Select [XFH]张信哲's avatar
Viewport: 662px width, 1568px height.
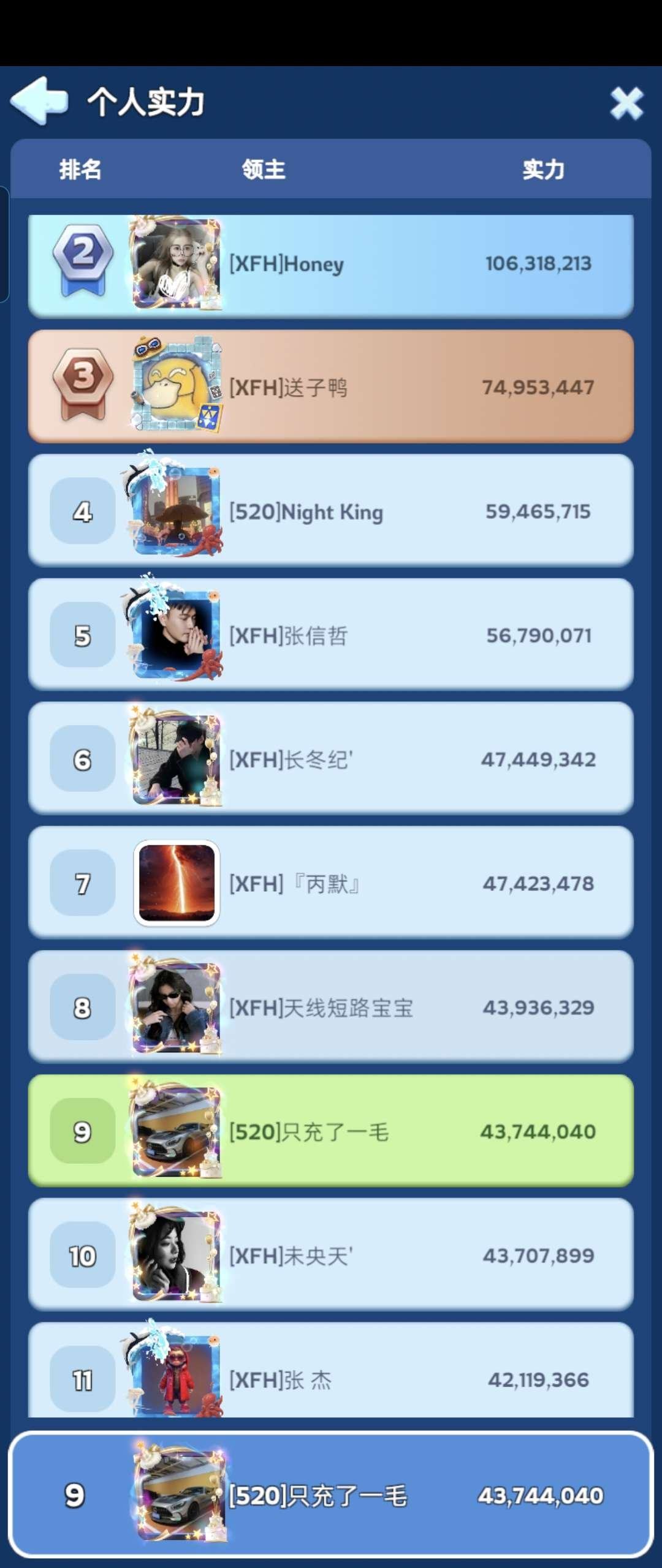tap(175, 636)
